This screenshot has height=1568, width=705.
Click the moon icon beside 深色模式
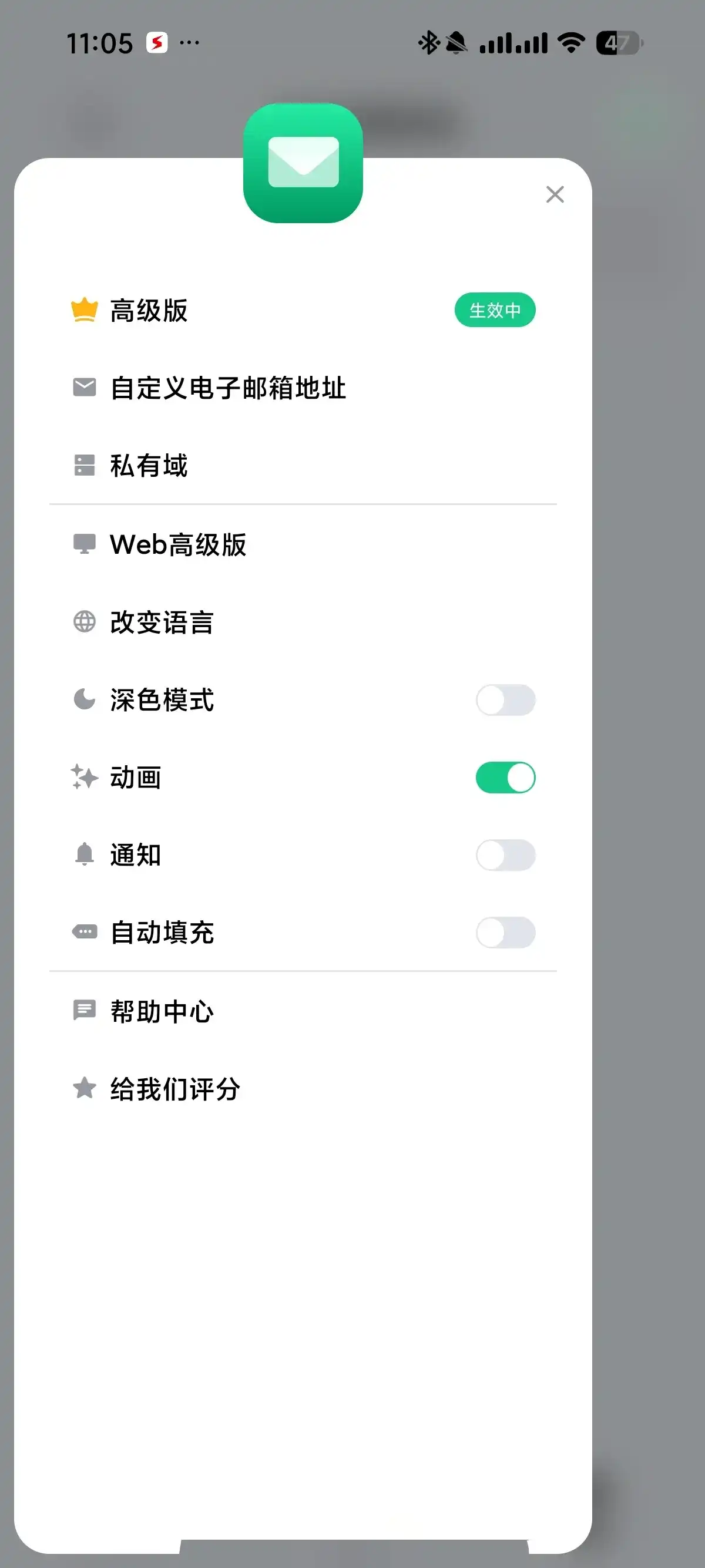click(84, 700)
